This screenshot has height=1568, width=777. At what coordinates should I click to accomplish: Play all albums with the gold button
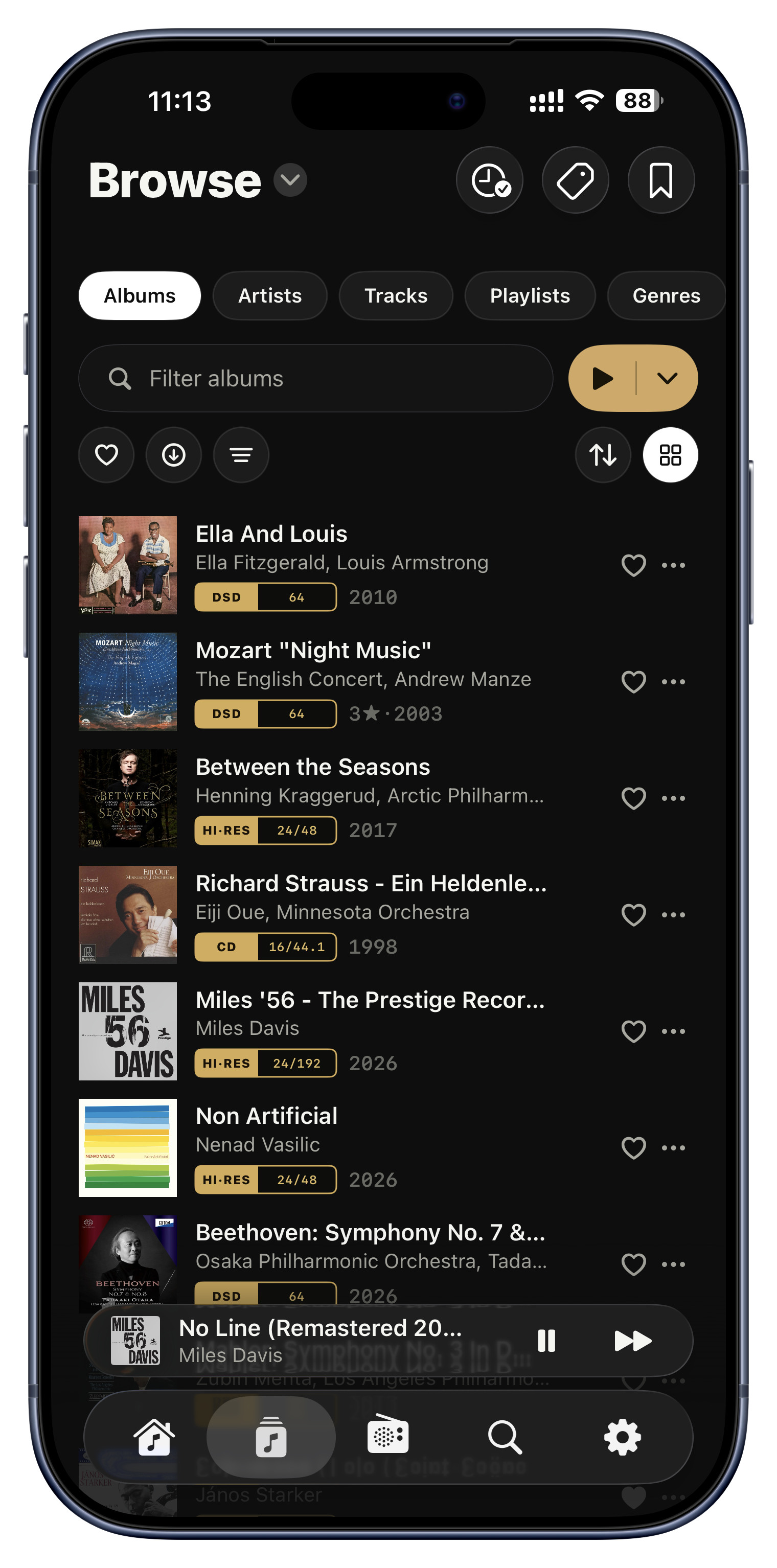(x=602, y=379)
